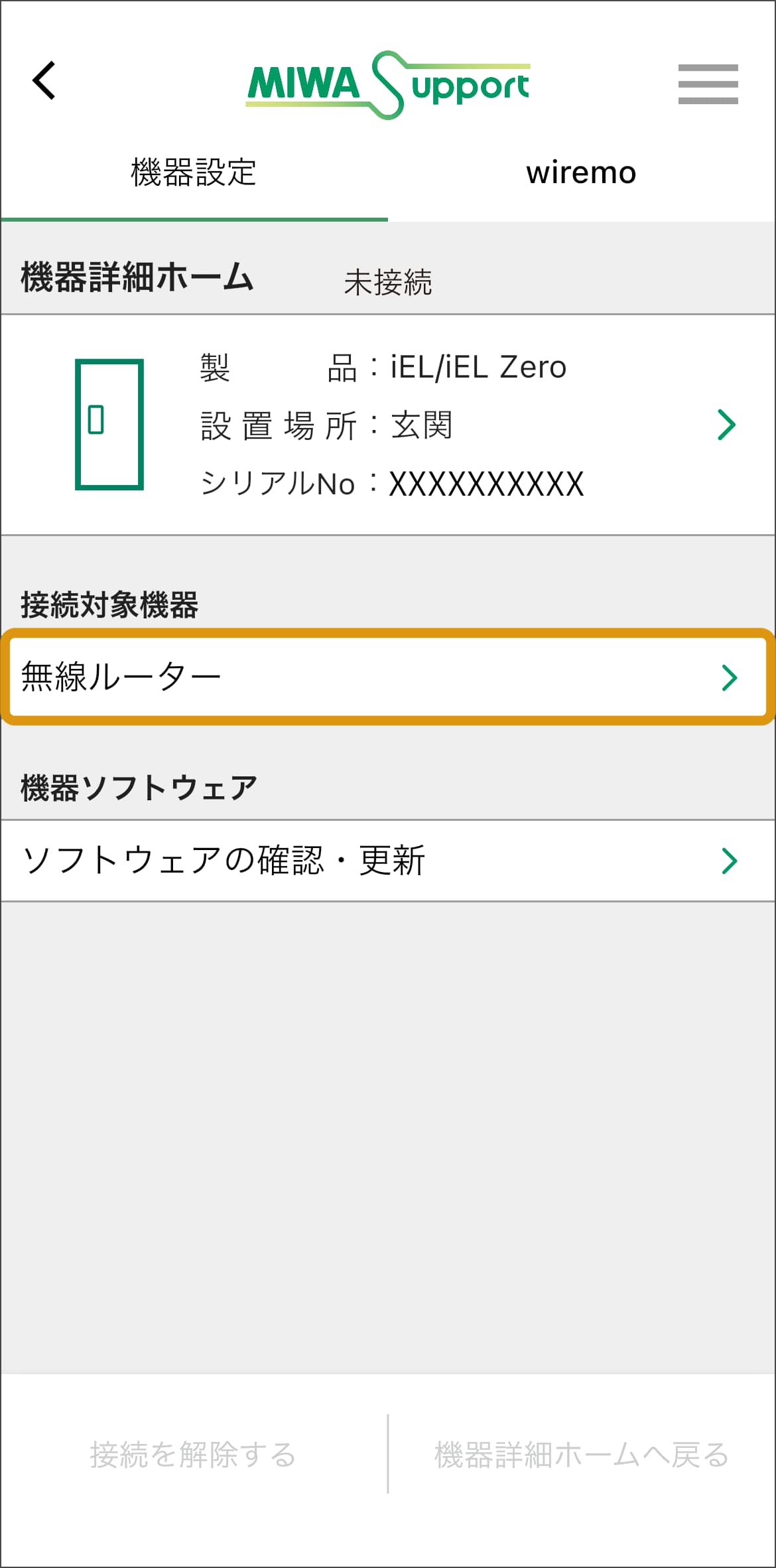Switch to the wiremo tab
Screen dimensions: 776x1568
[x=582, y=173]
